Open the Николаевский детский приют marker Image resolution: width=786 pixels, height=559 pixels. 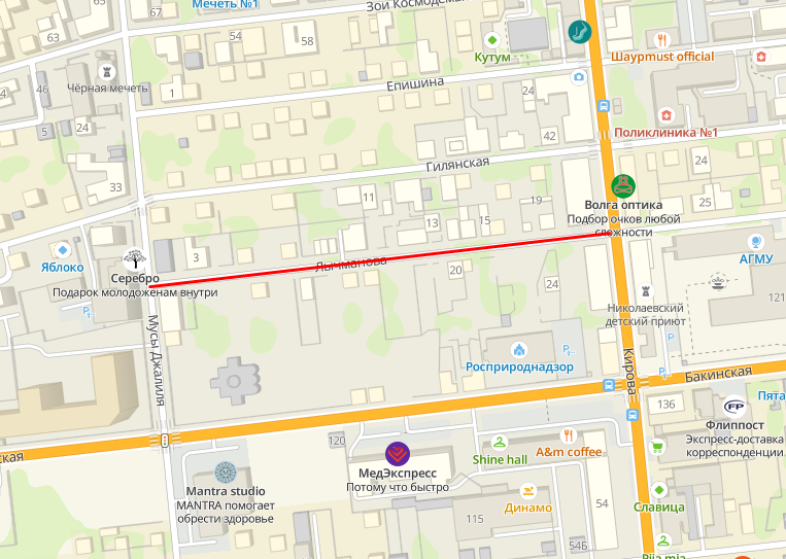coord(644,290)
